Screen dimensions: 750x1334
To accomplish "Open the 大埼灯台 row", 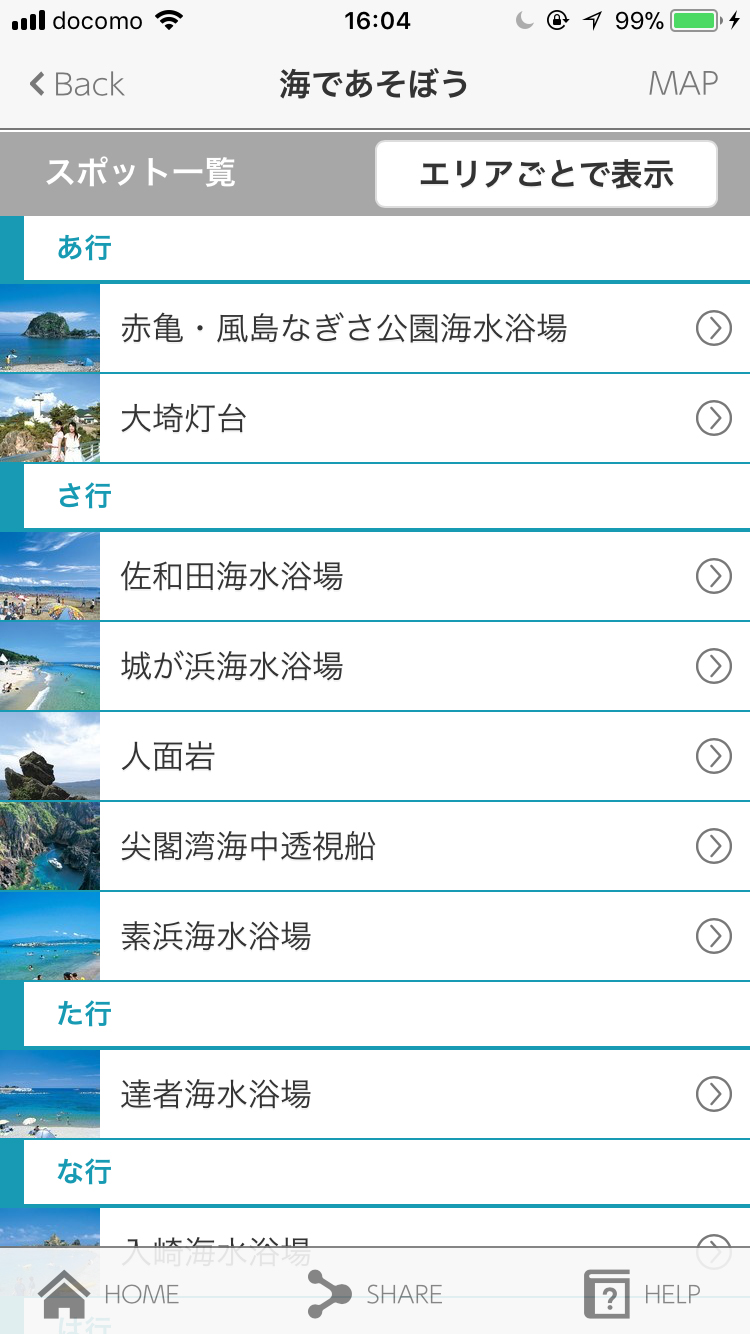I will pos(375,419).
